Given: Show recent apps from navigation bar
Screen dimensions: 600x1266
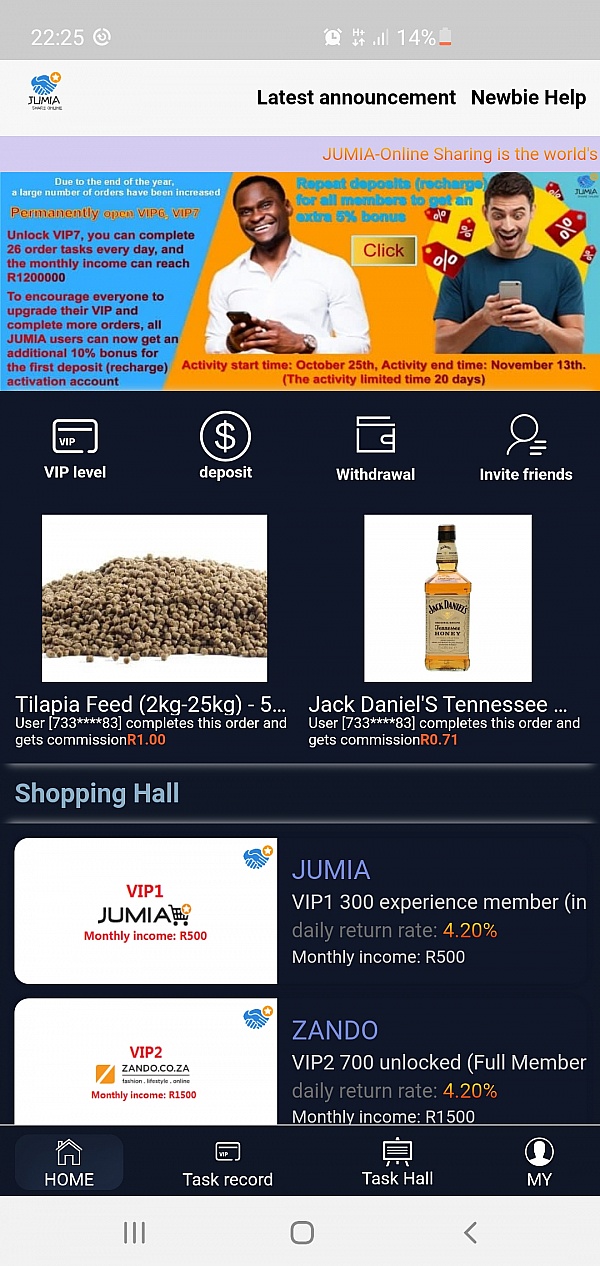Looking at the screenshot, I should click(x=134, y=1233).
